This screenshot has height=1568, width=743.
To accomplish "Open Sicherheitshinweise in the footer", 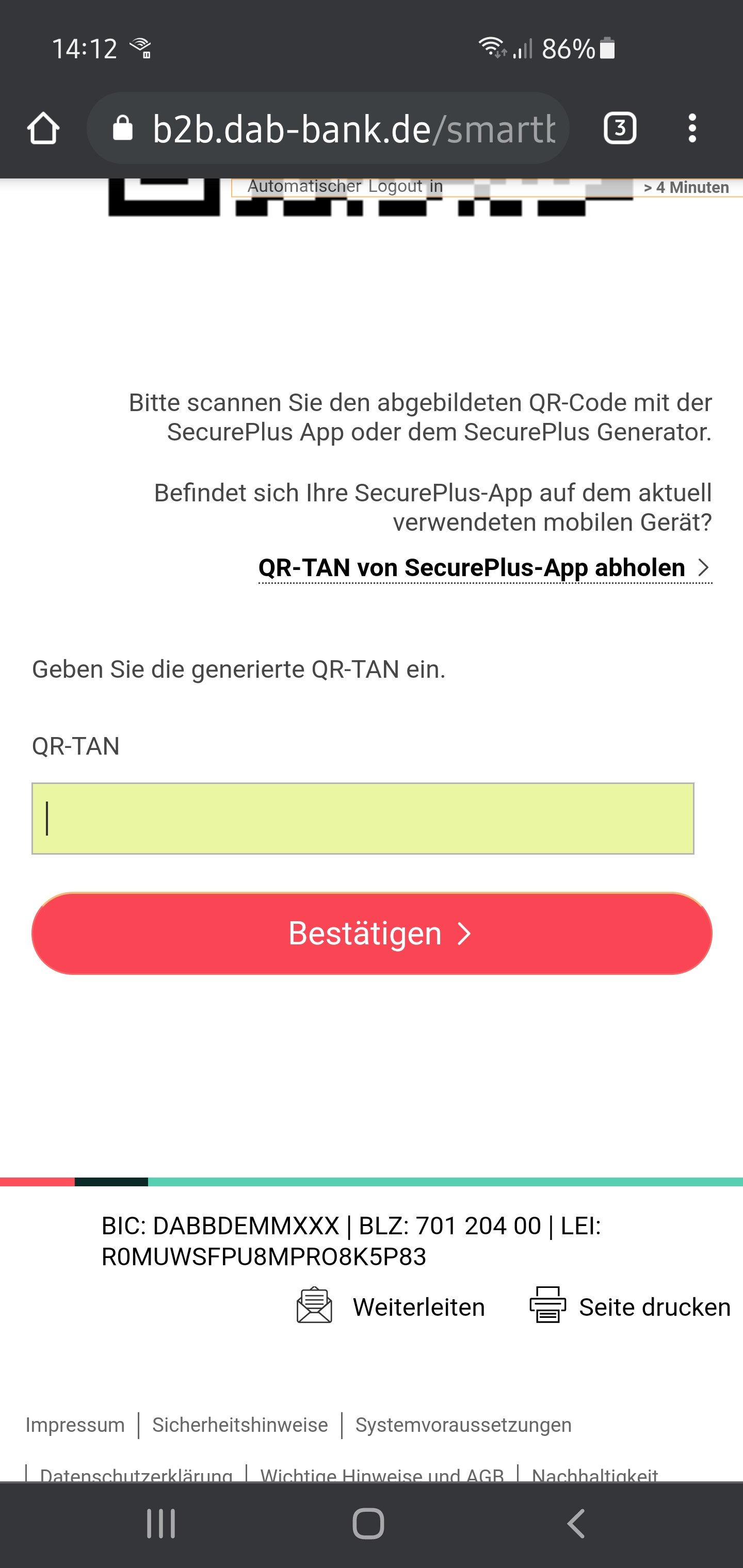I will click(240, 1425).
